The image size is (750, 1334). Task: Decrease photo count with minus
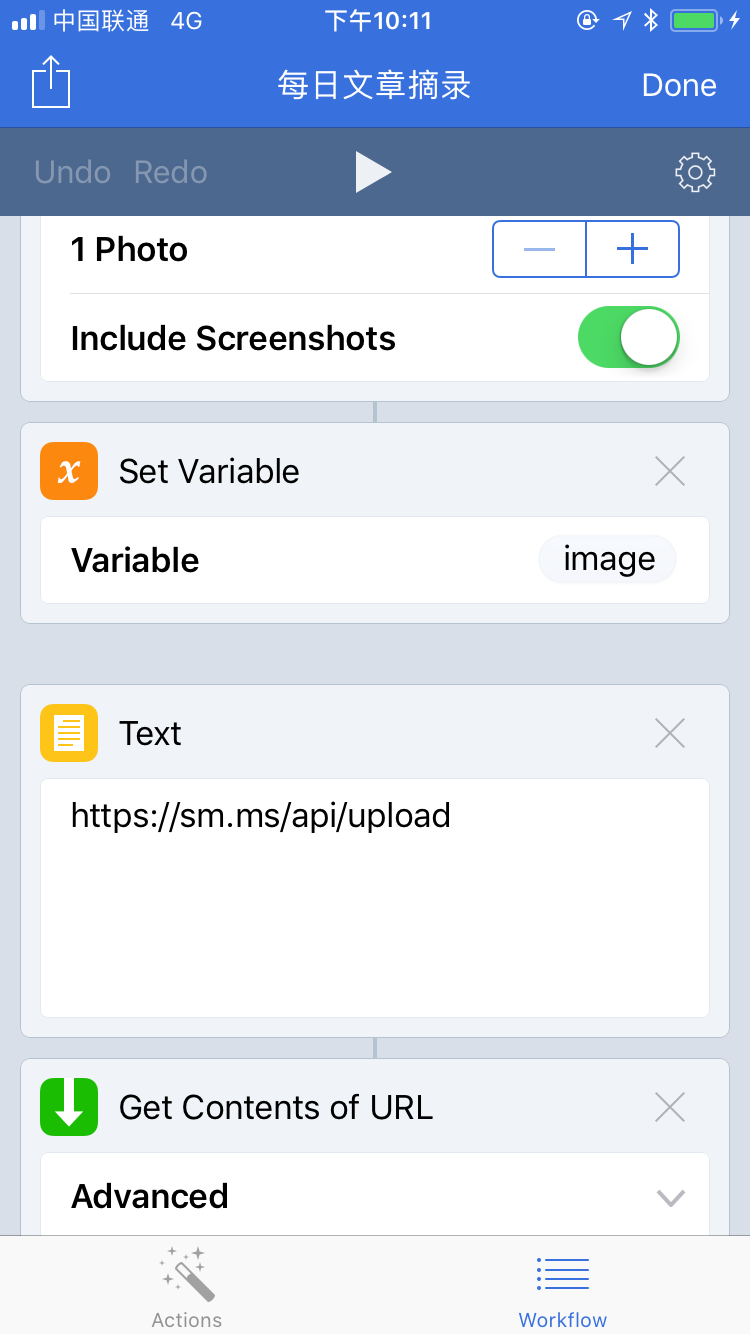(x=539, y=249)
